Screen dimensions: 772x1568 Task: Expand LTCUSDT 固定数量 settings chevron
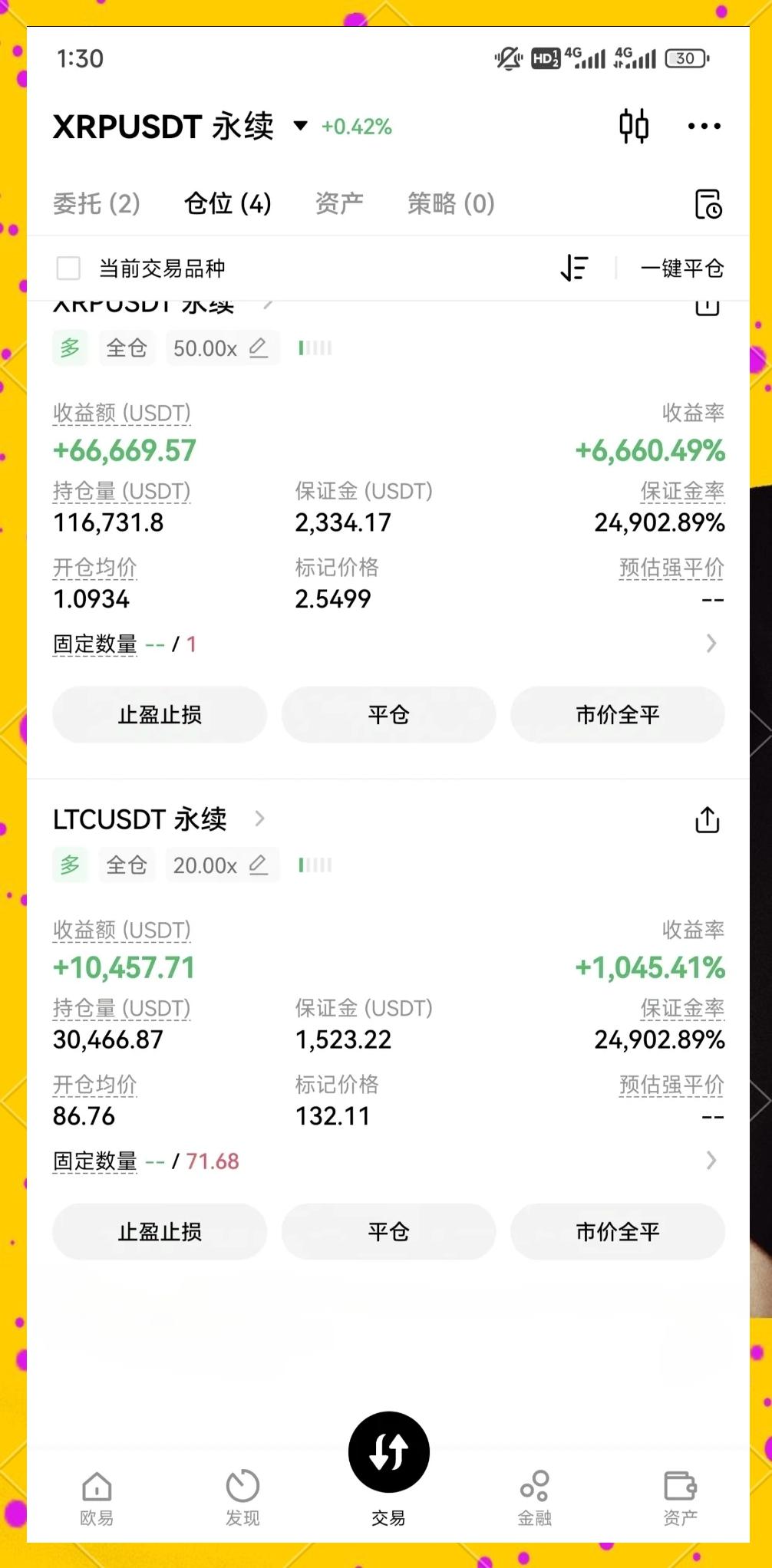711,1161
